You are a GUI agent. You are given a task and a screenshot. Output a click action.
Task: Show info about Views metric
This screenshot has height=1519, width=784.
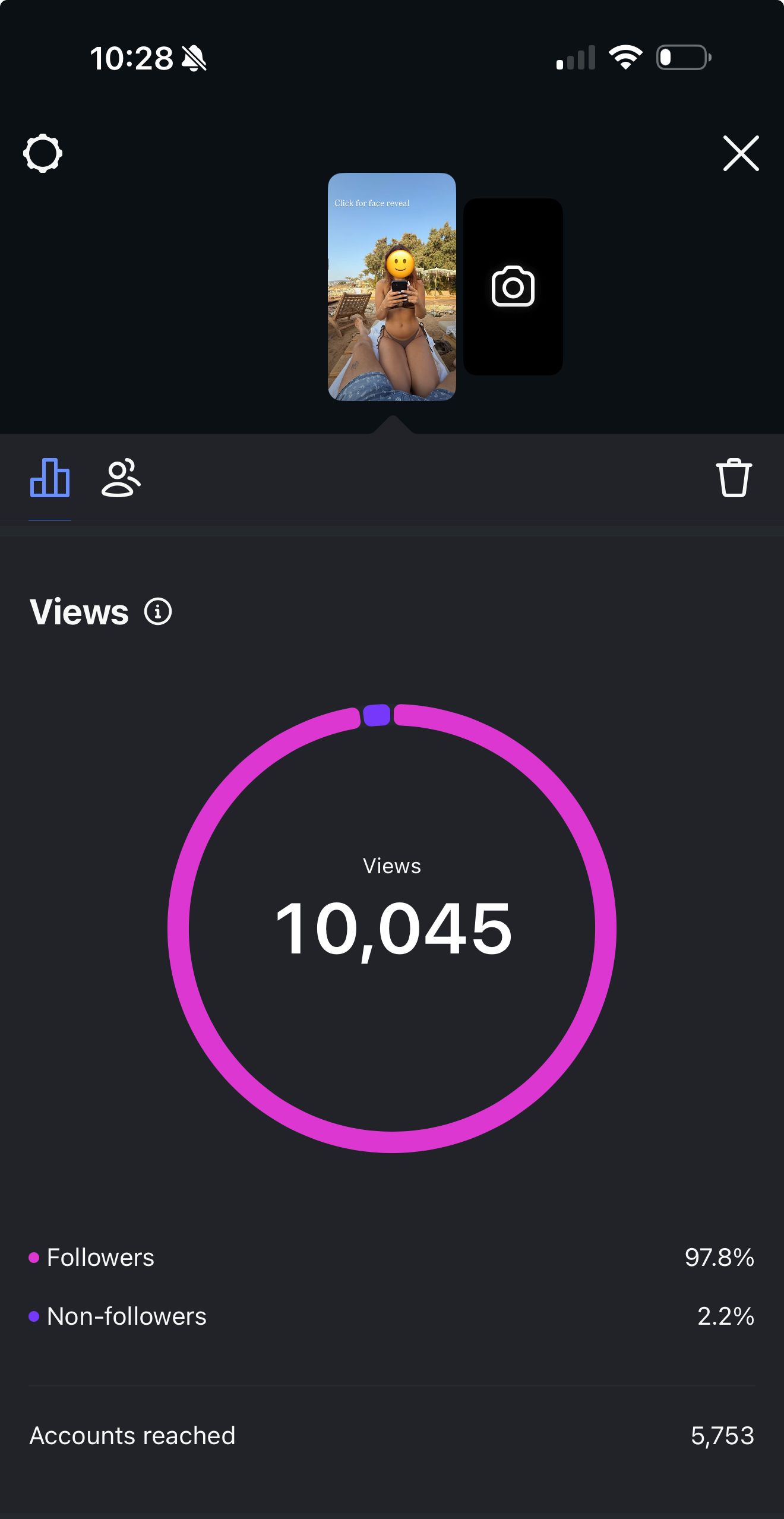pyautogui.click(x=158, y=611)
